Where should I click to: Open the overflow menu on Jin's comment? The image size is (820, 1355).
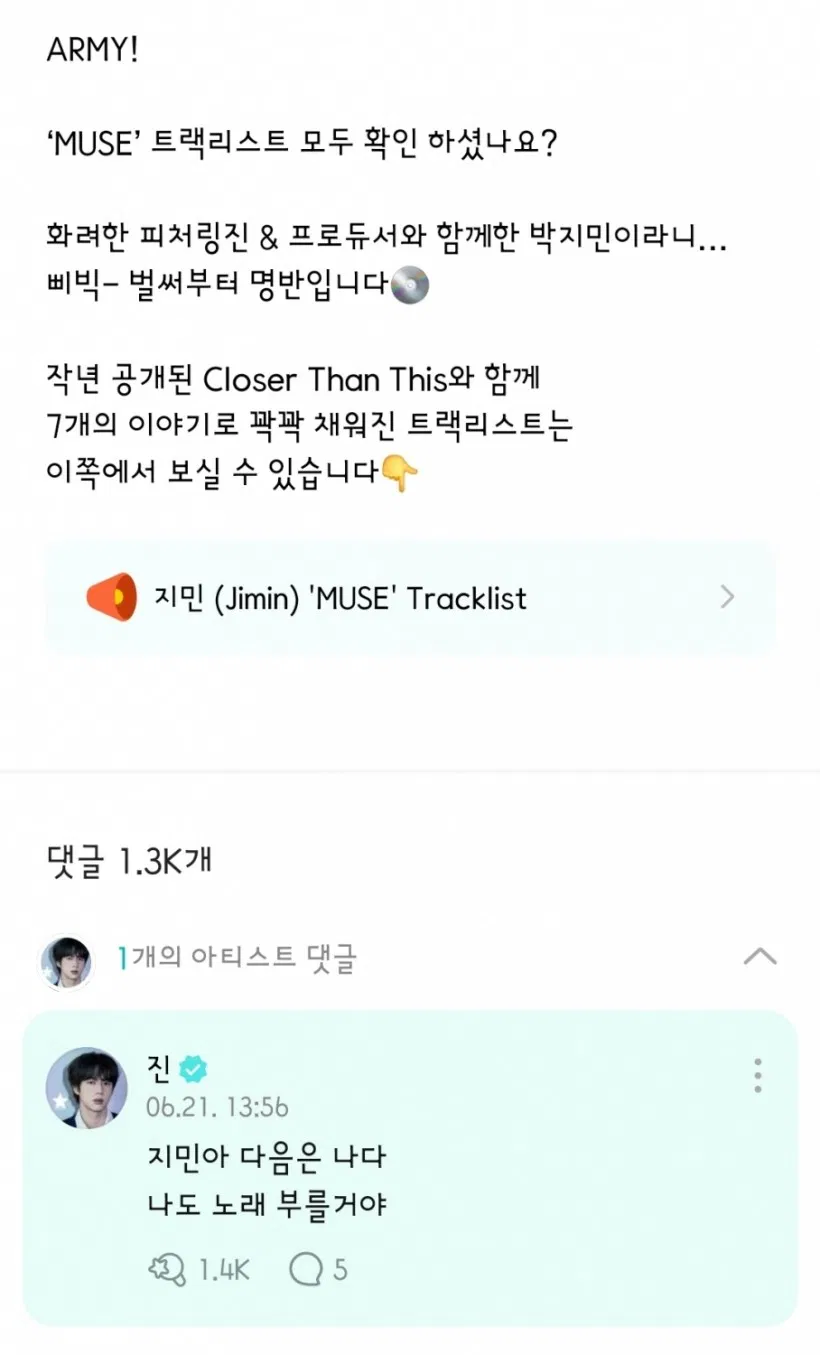(758, 1075)
